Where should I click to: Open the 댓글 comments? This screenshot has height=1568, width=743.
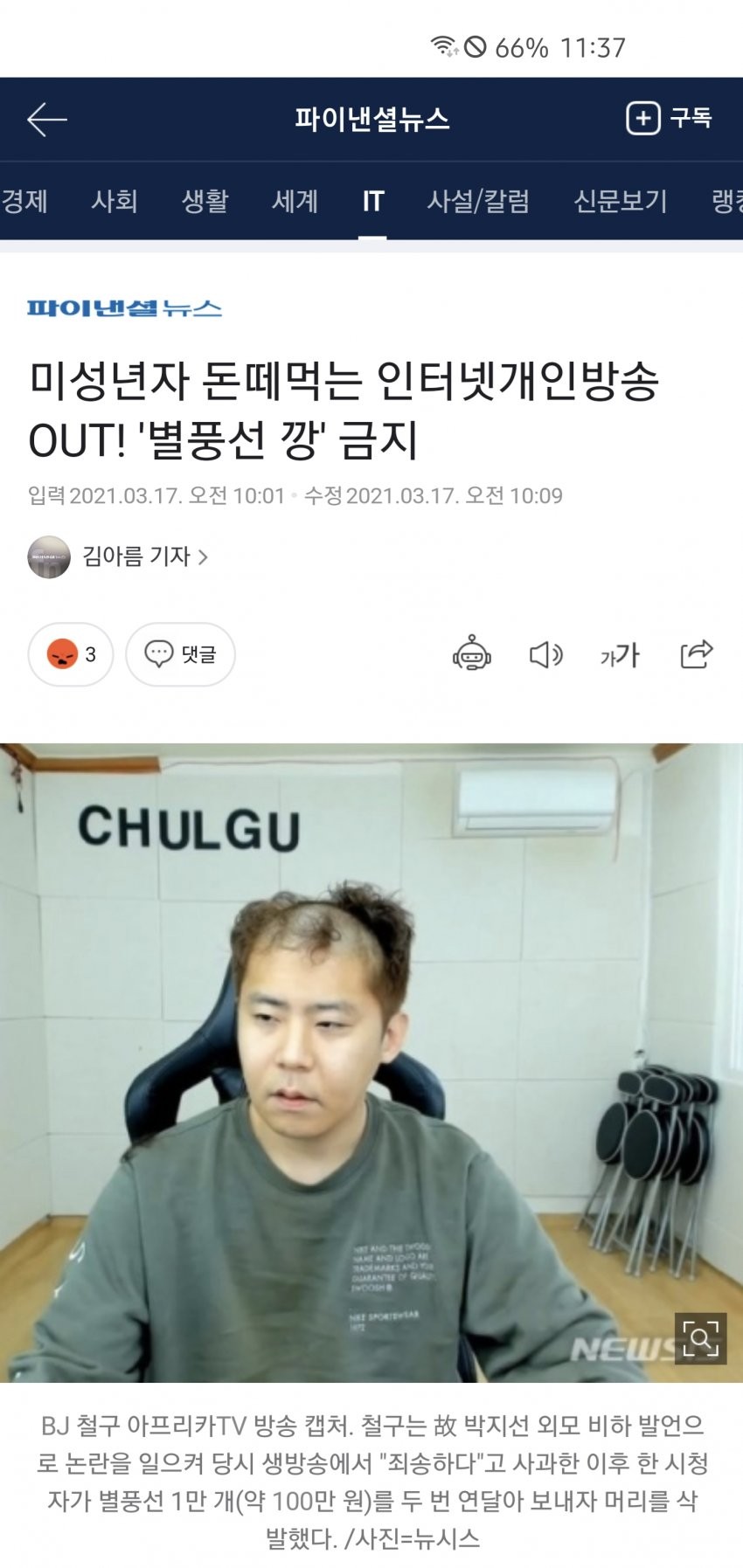click(180, 654)
